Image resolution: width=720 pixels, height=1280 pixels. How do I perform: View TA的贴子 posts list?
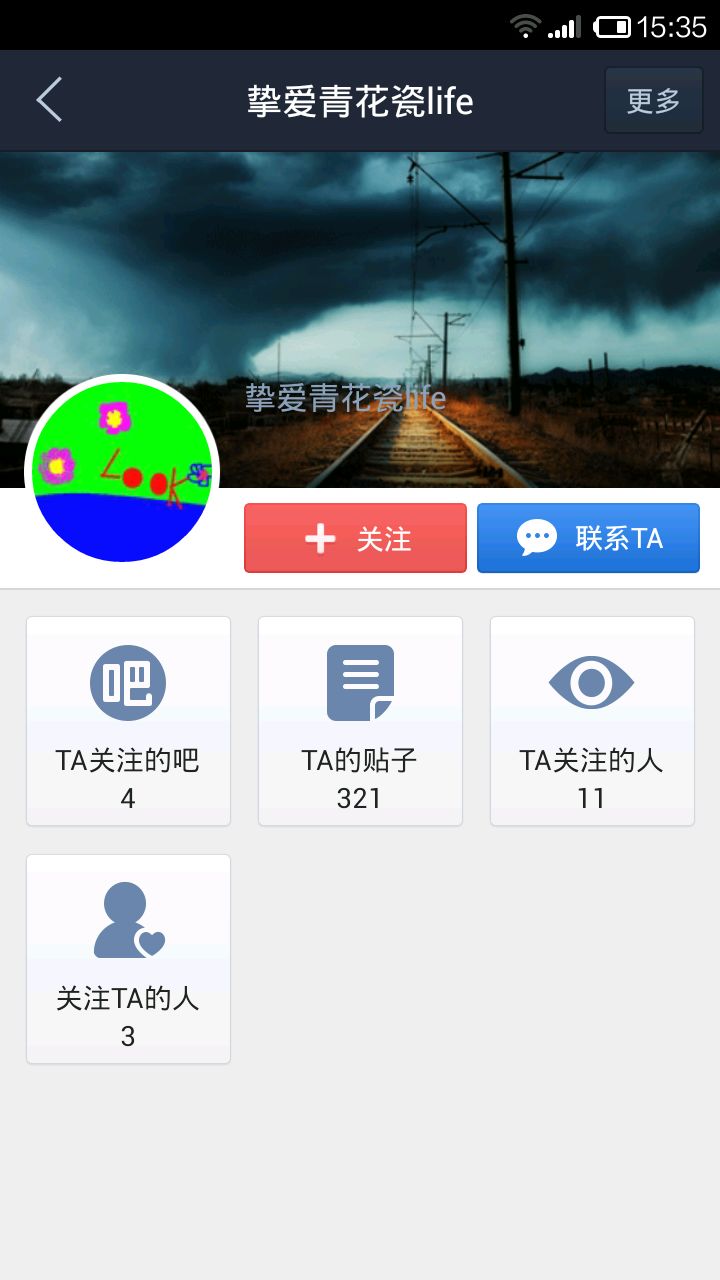(360, 721)
